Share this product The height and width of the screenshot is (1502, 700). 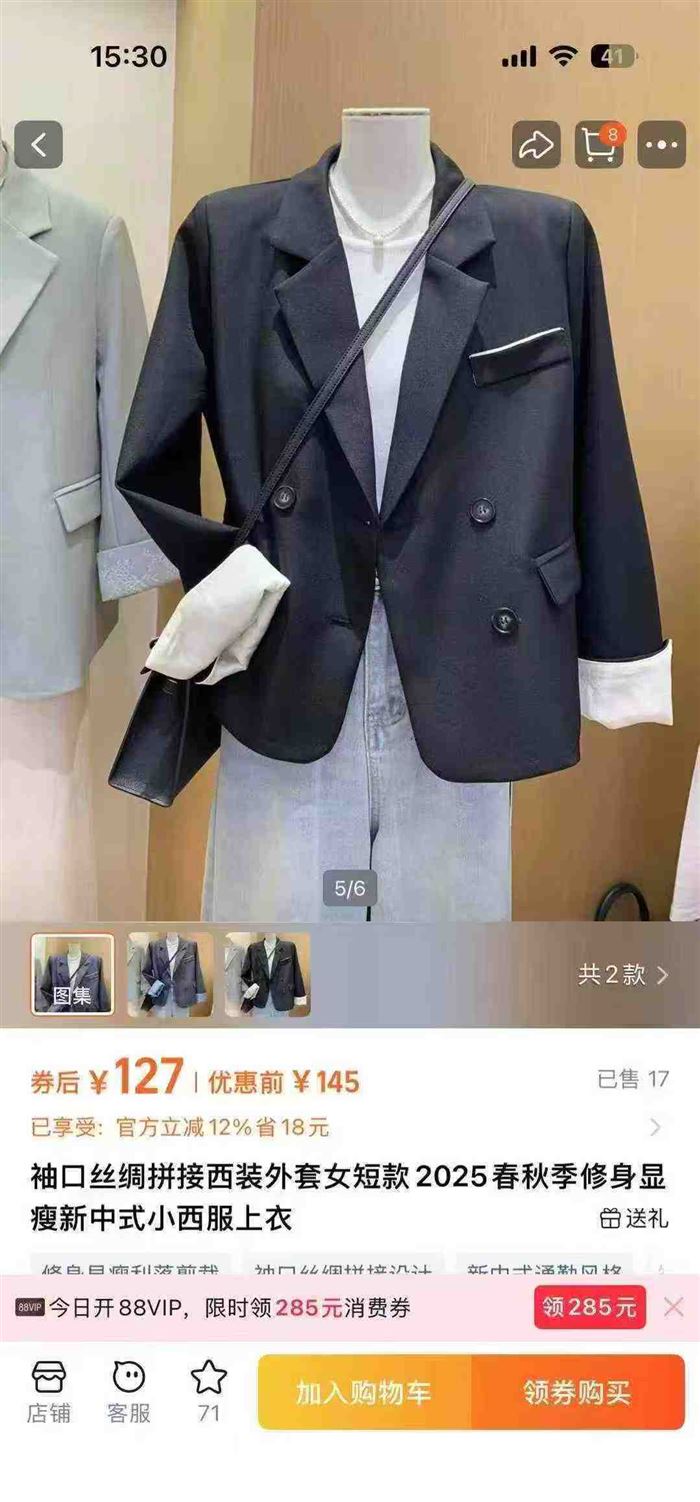click(x=537, y=146)
